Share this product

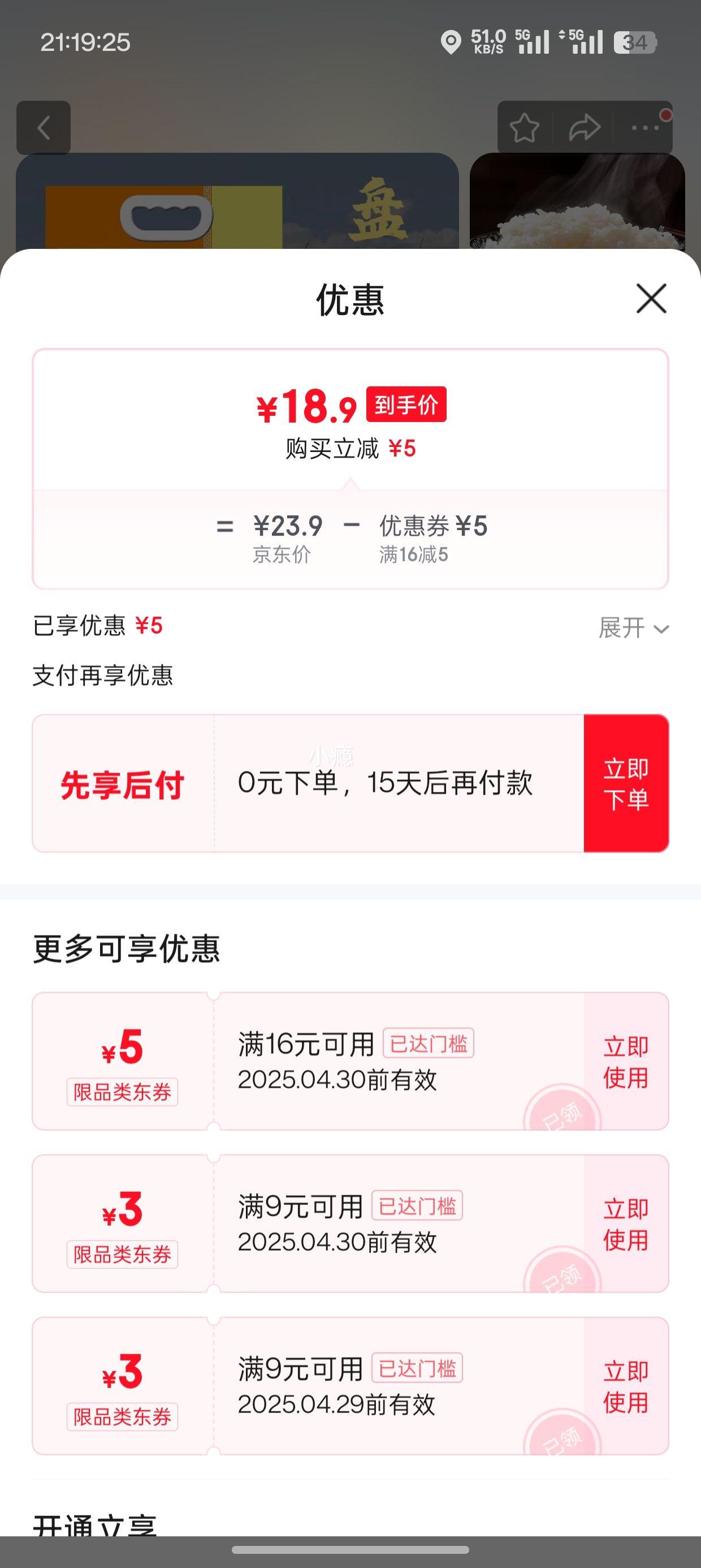pos(584,128)
